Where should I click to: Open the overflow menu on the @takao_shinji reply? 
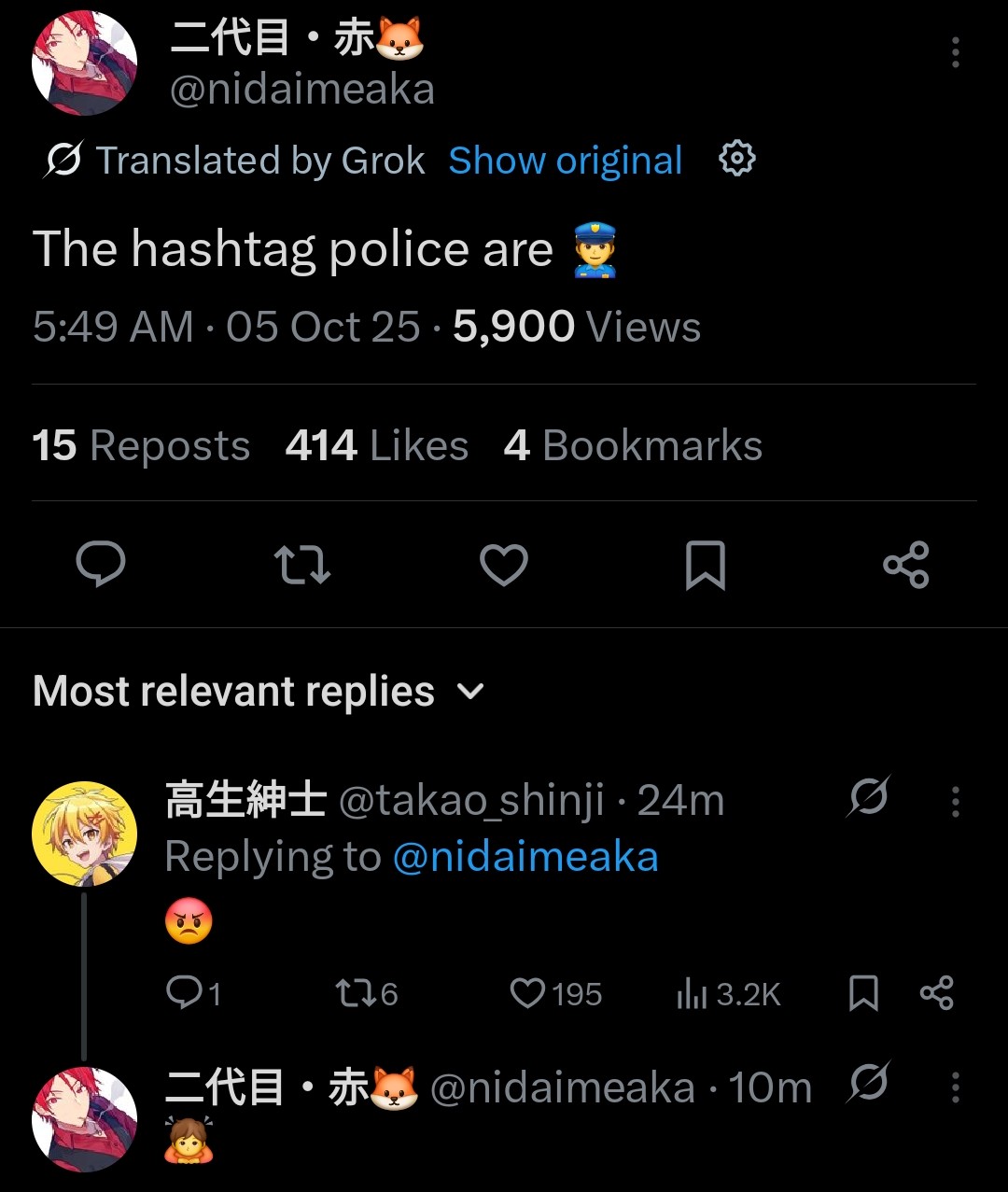(955, 801)
